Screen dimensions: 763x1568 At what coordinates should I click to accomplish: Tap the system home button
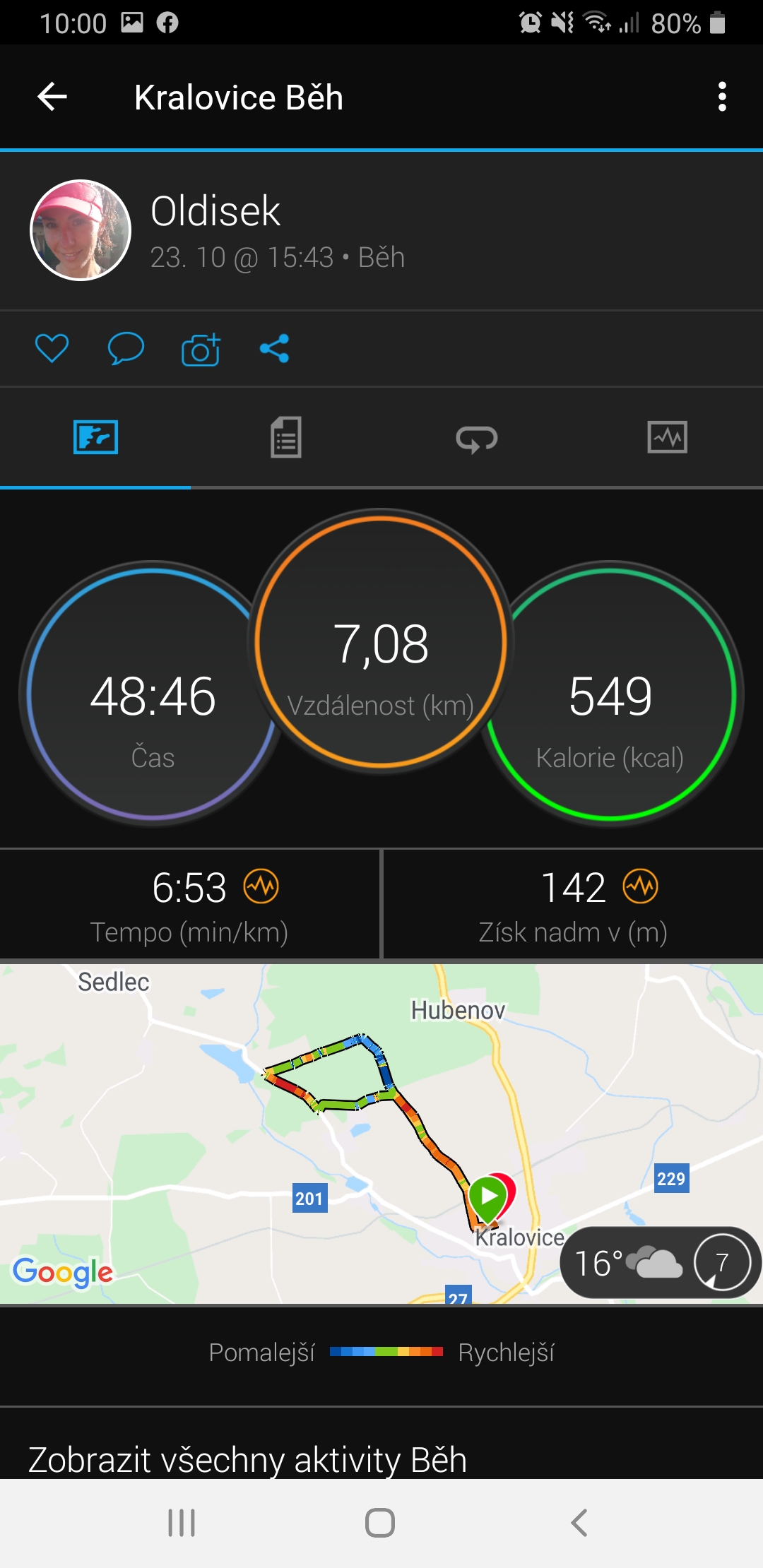coord(380,1523)
